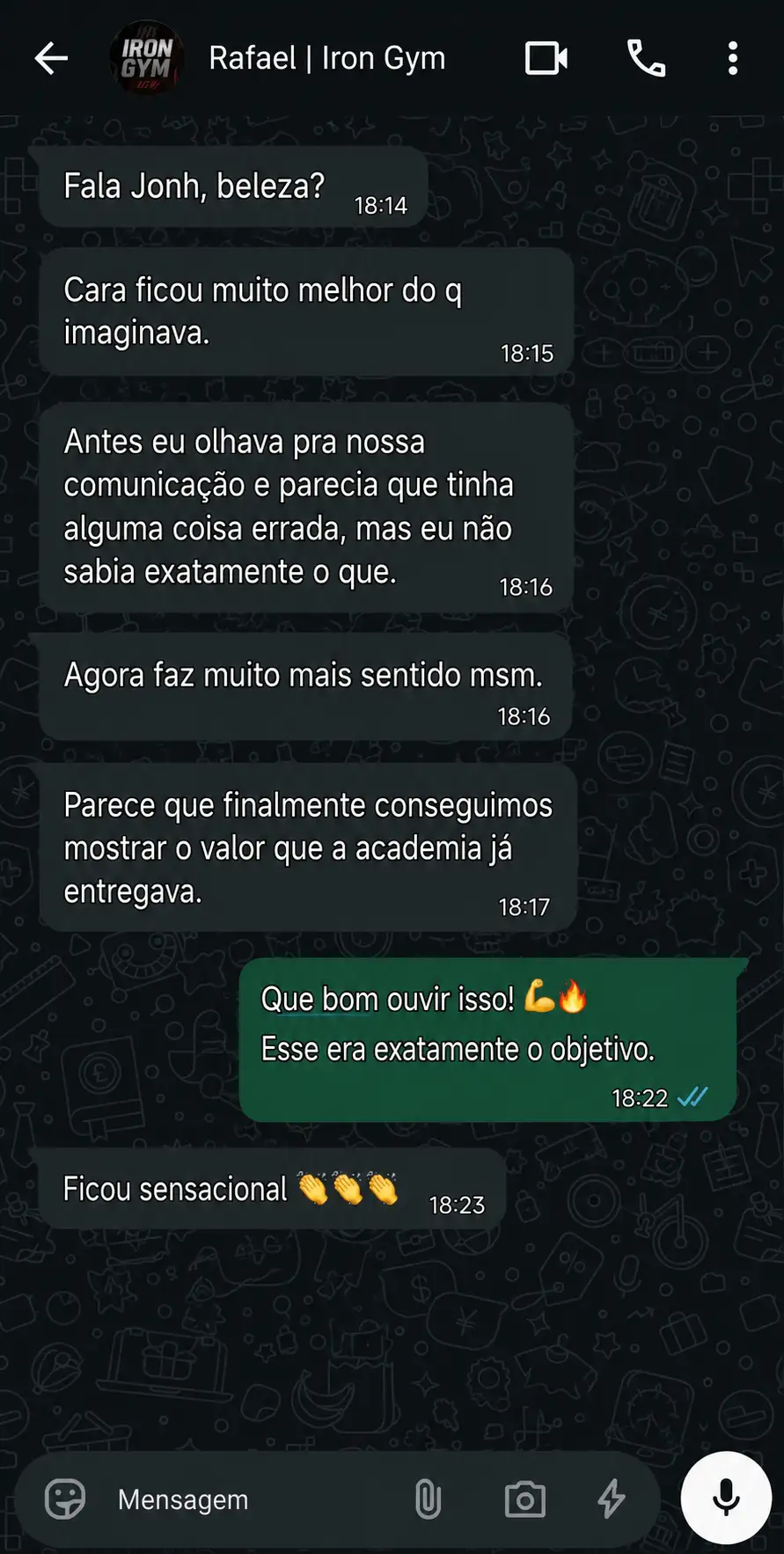Start a voice call with Rafael

[x=646, y=59]
